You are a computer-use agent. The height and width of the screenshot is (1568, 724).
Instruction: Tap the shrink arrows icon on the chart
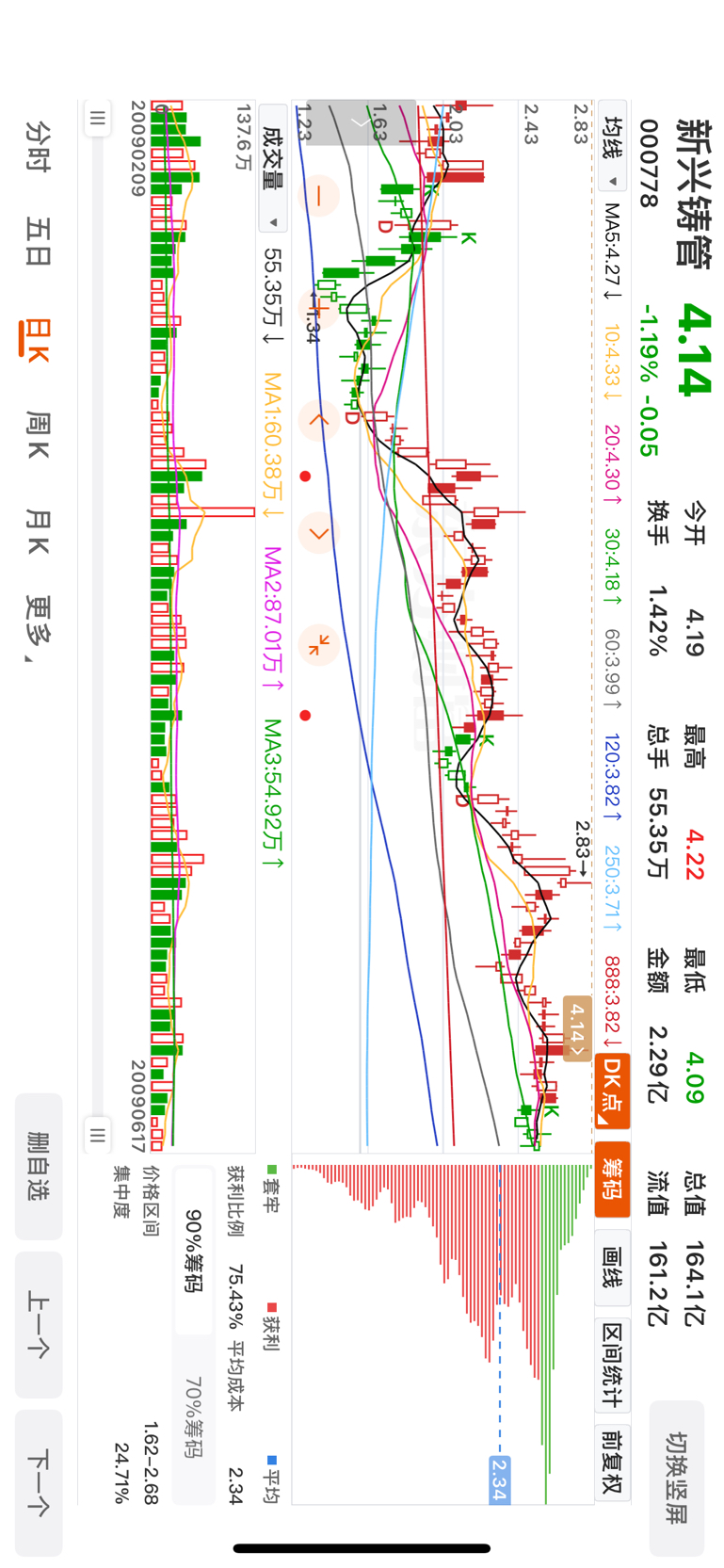[x=318, y=645]
